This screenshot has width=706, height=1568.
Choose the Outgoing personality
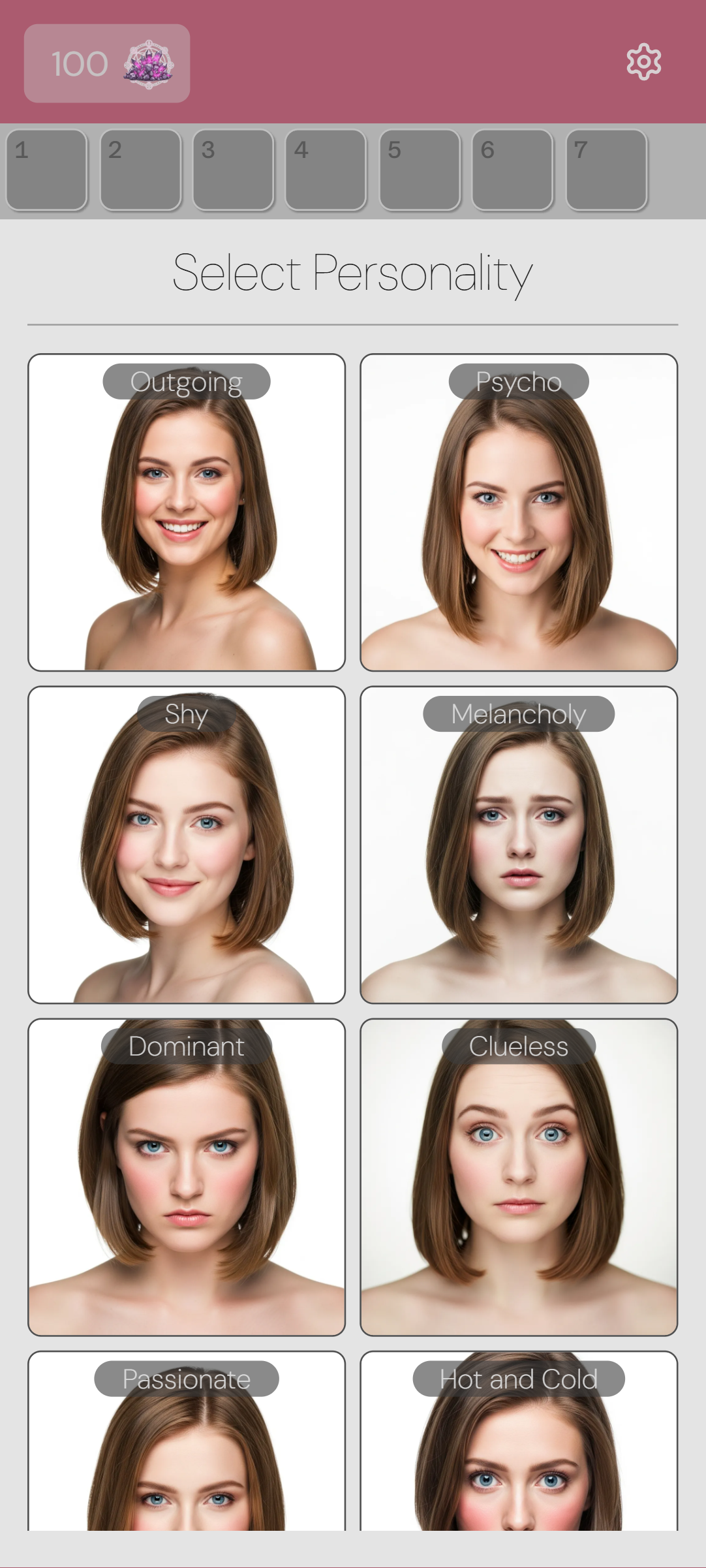click(x=187, y=512)
